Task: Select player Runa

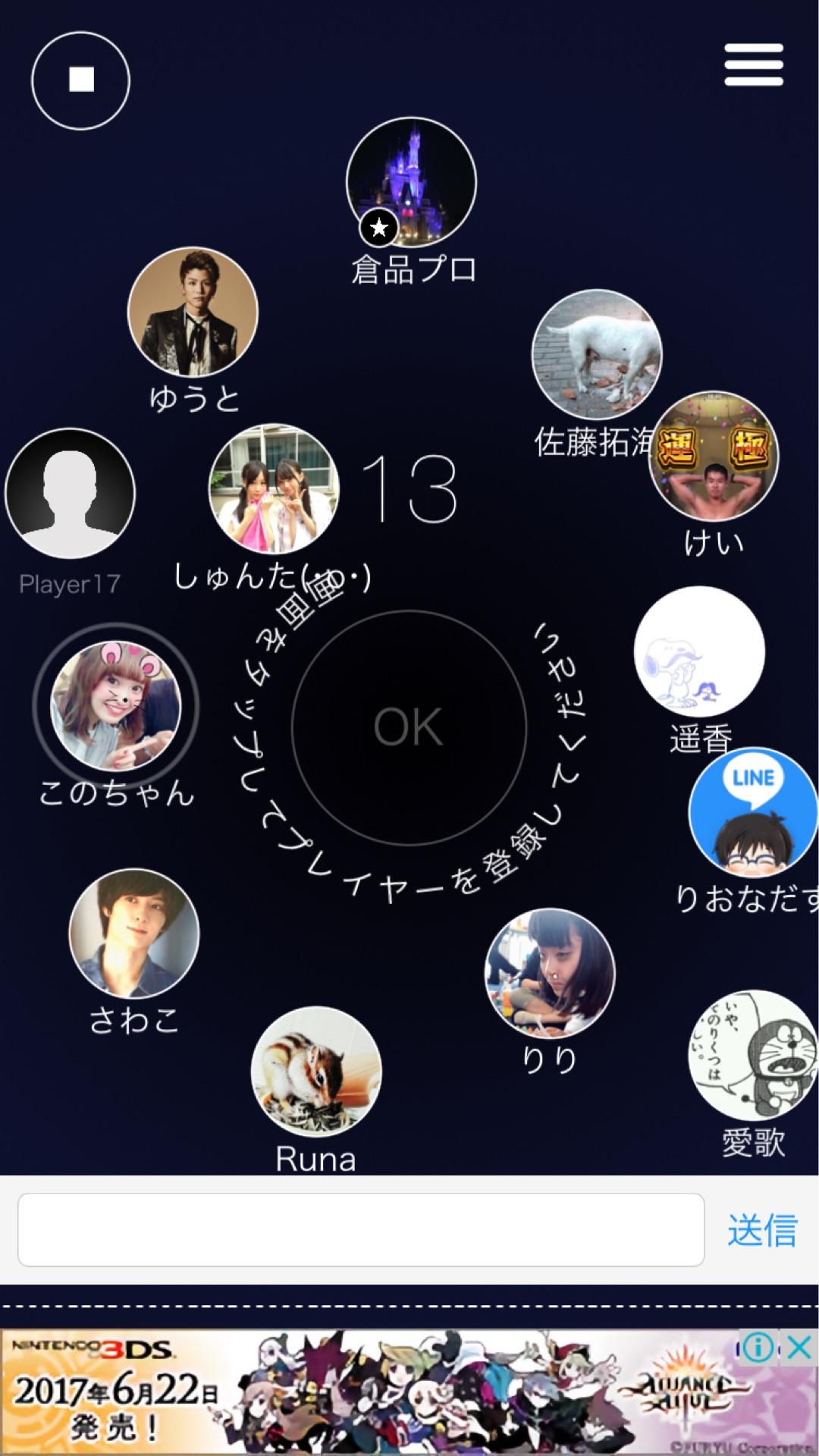Action: tap(316, 1072)
